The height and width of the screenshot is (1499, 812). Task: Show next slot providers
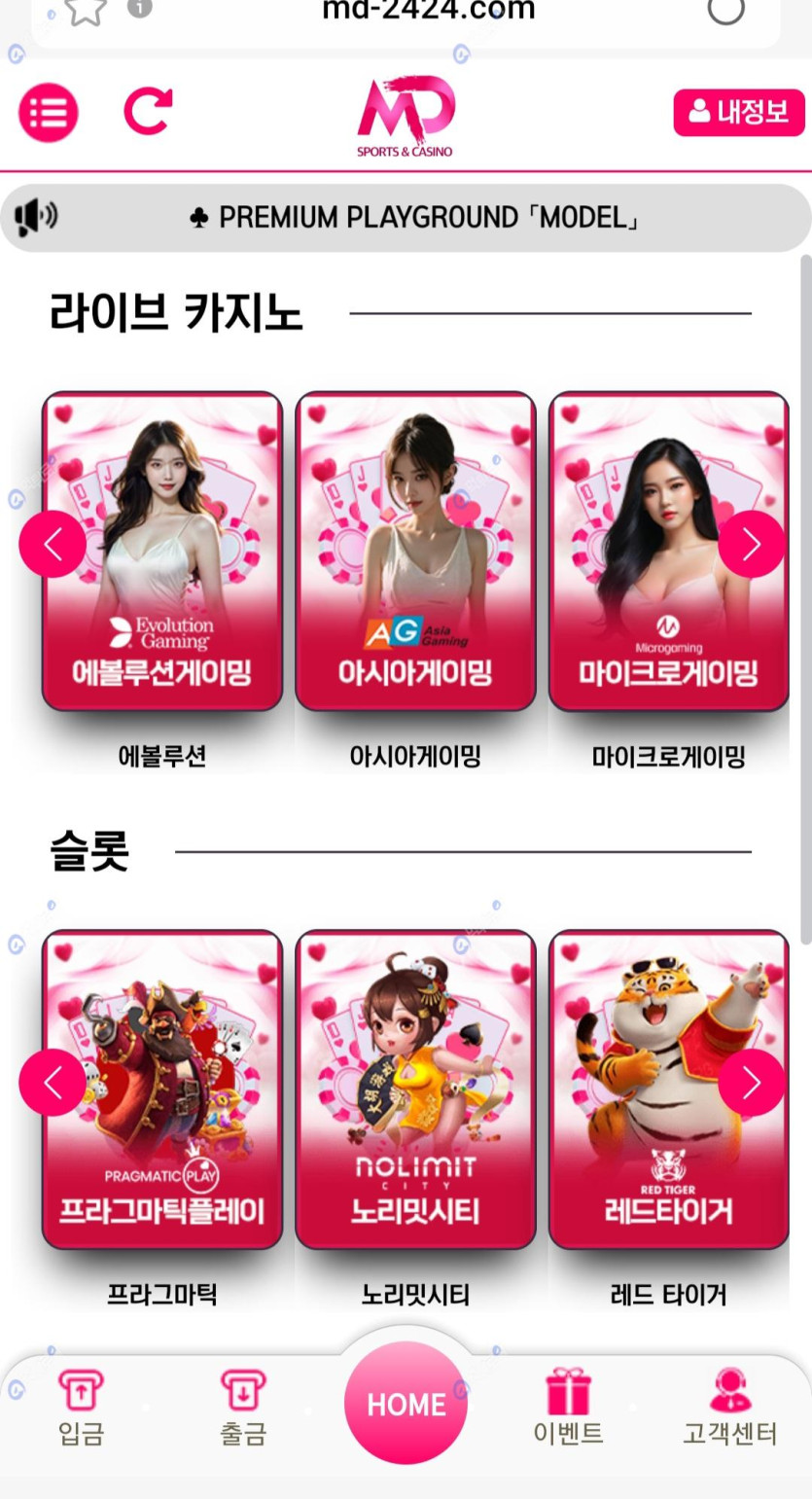tap(751, 1082)
